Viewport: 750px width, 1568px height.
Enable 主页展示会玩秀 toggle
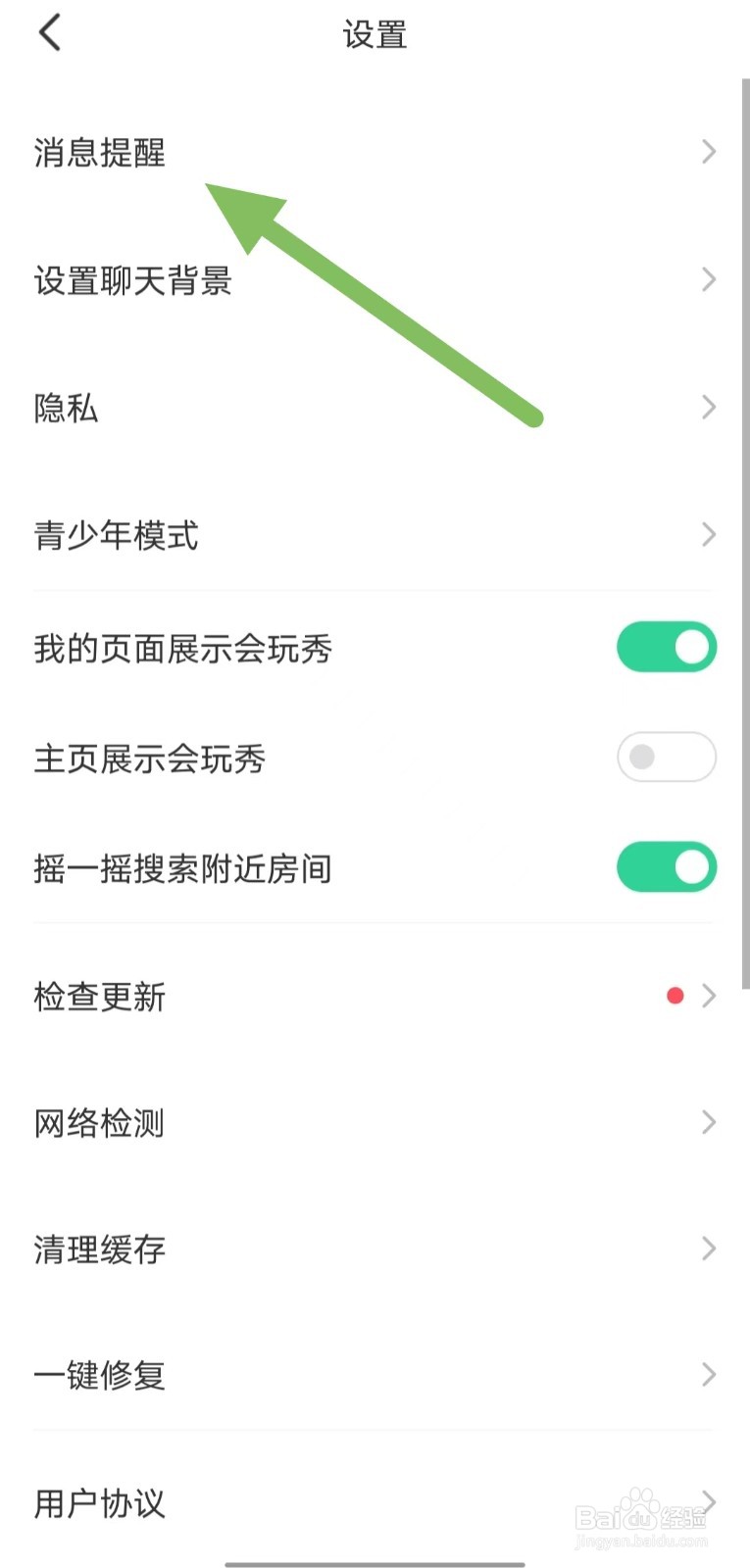tap(667, 757)
